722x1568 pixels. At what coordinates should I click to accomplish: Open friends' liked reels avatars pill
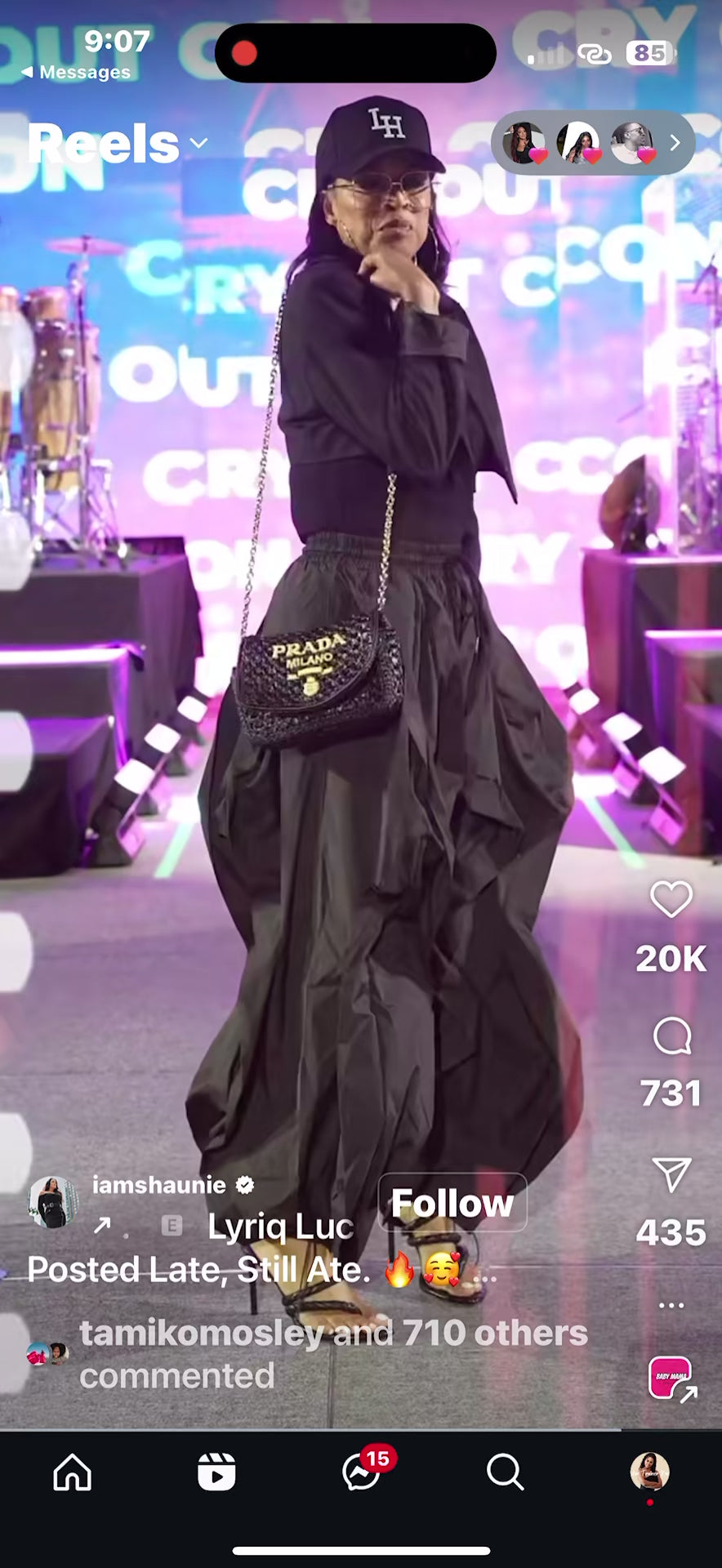pos(593,143)
